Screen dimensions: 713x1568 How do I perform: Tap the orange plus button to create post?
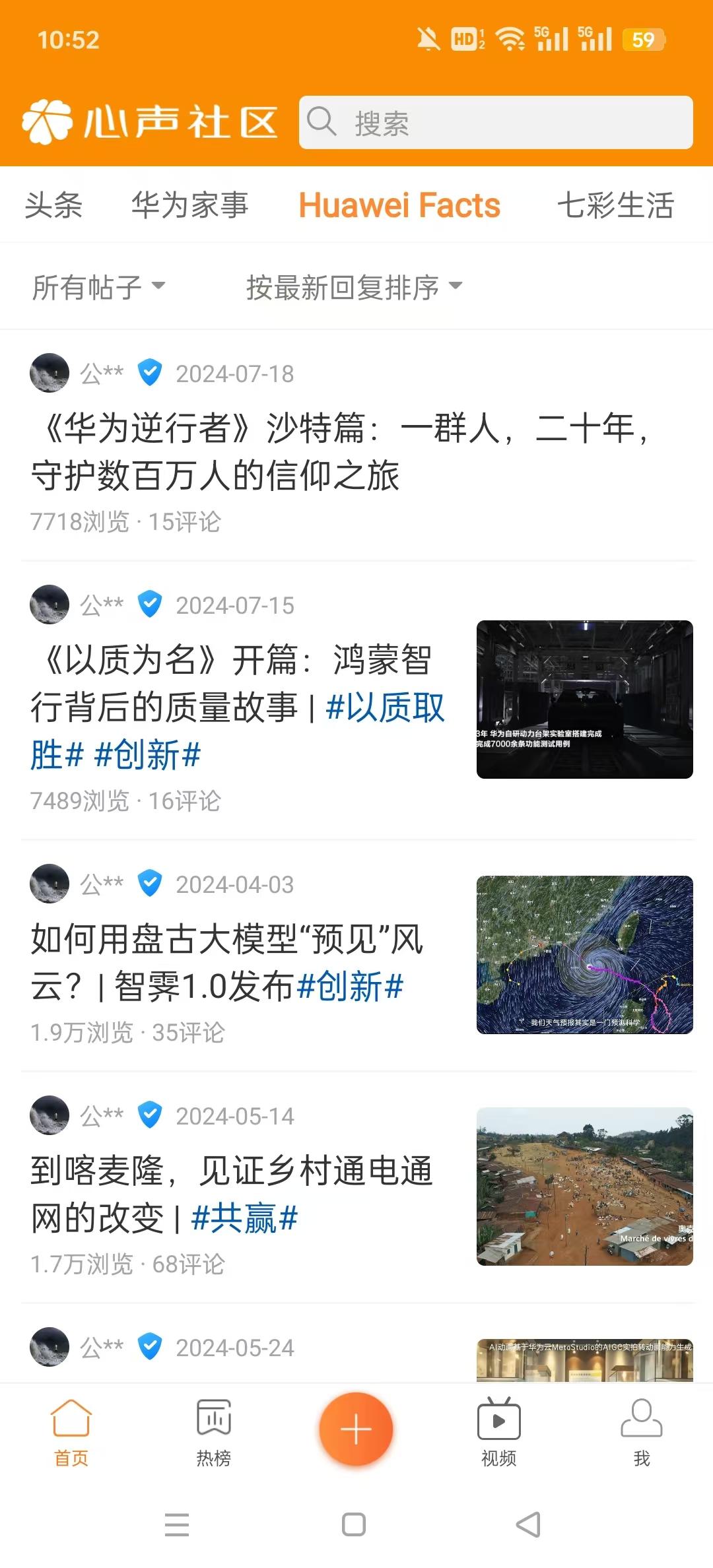pos(356,1427)
